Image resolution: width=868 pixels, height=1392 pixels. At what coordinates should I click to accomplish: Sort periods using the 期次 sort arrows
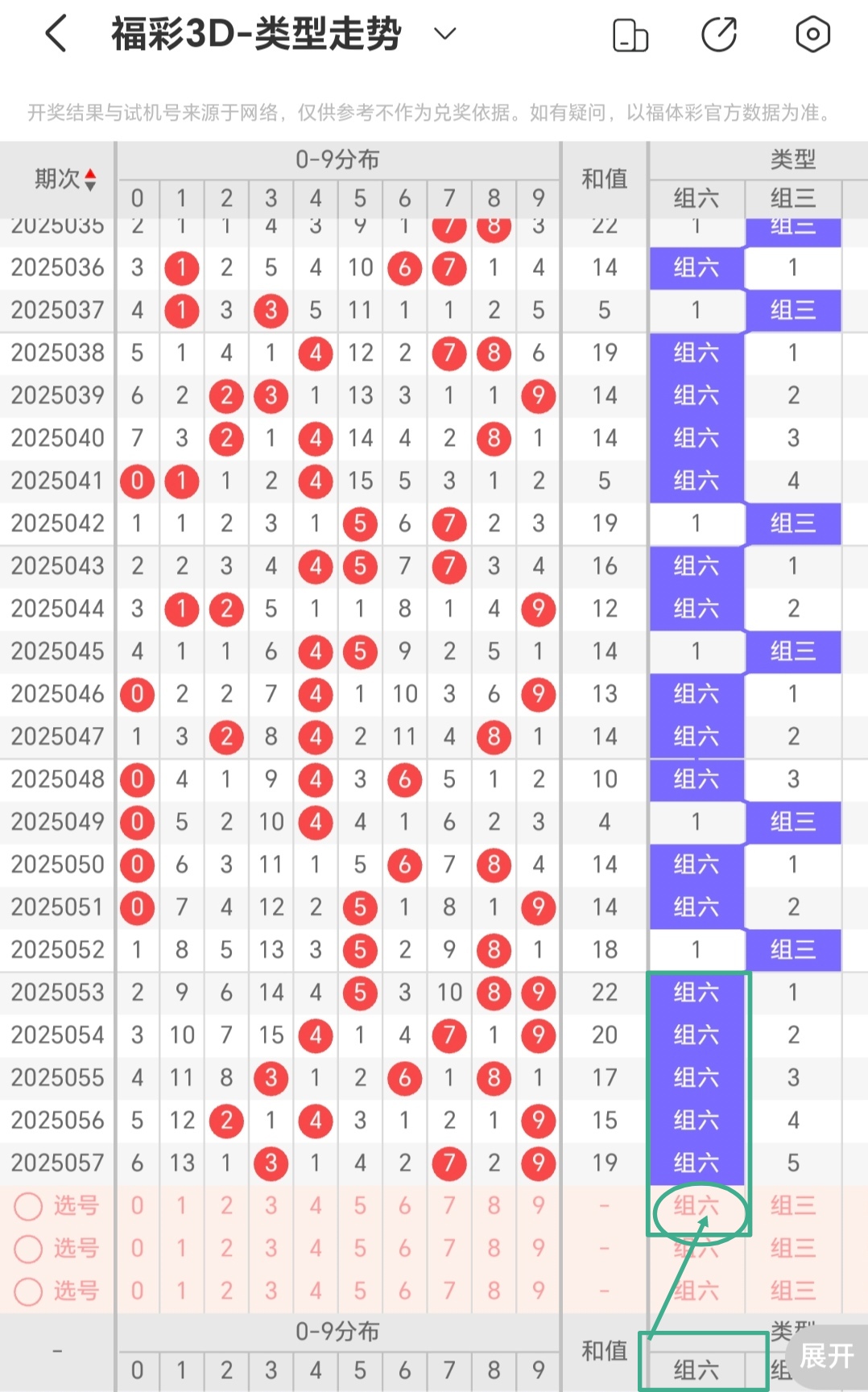coord(89,179)
